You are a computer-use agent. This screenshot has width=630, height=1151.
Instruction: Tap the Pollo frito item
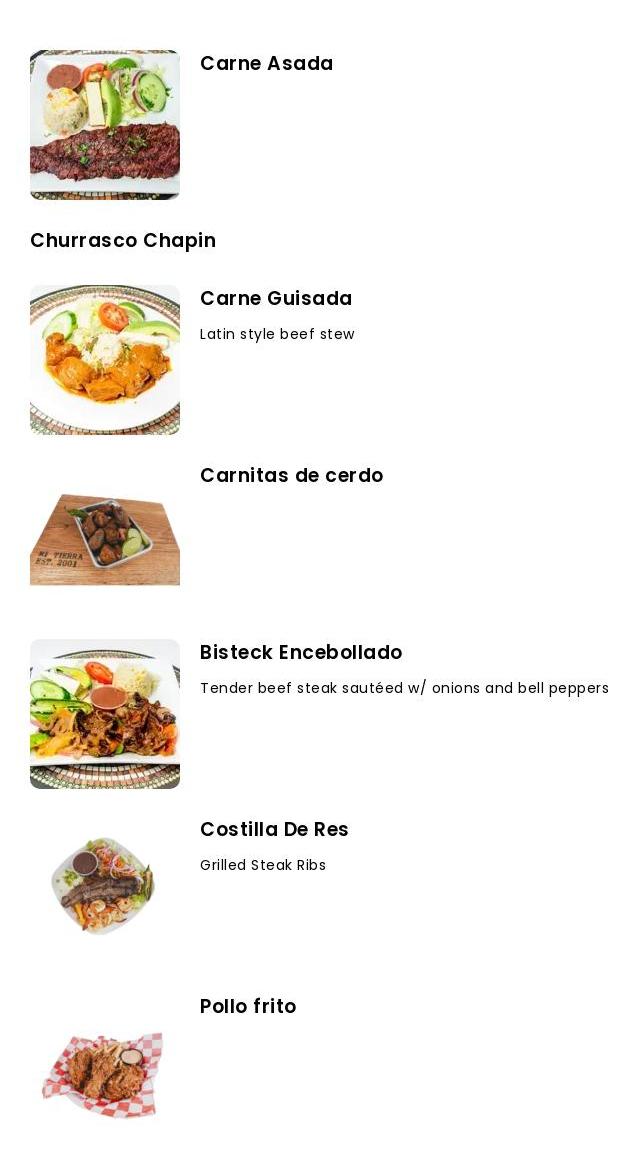pyautogui.click(x=247, y=1007)
